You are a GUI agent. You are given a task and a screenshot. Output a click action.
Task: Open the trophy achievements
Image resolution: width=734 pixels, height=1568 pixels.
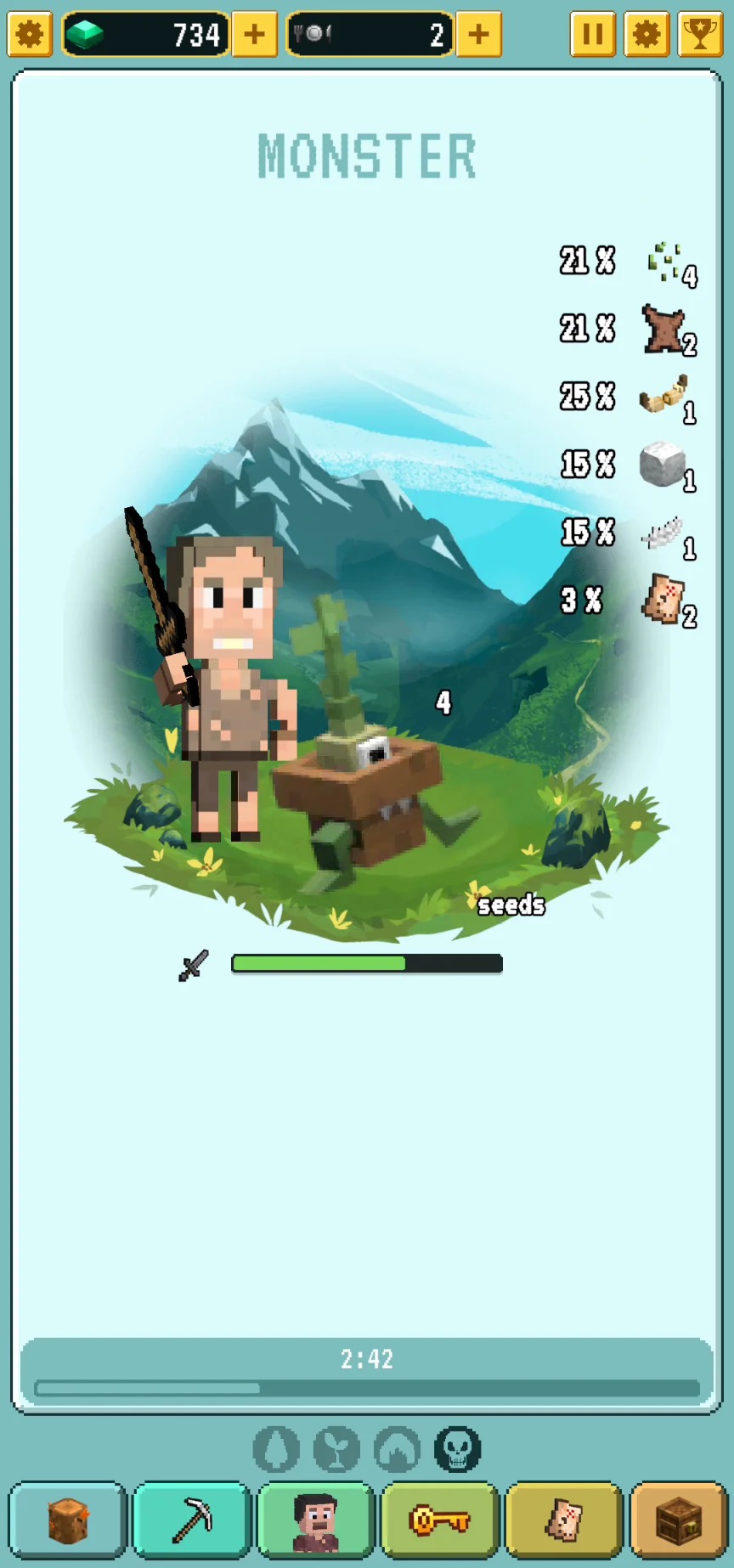tap(700, 35)
